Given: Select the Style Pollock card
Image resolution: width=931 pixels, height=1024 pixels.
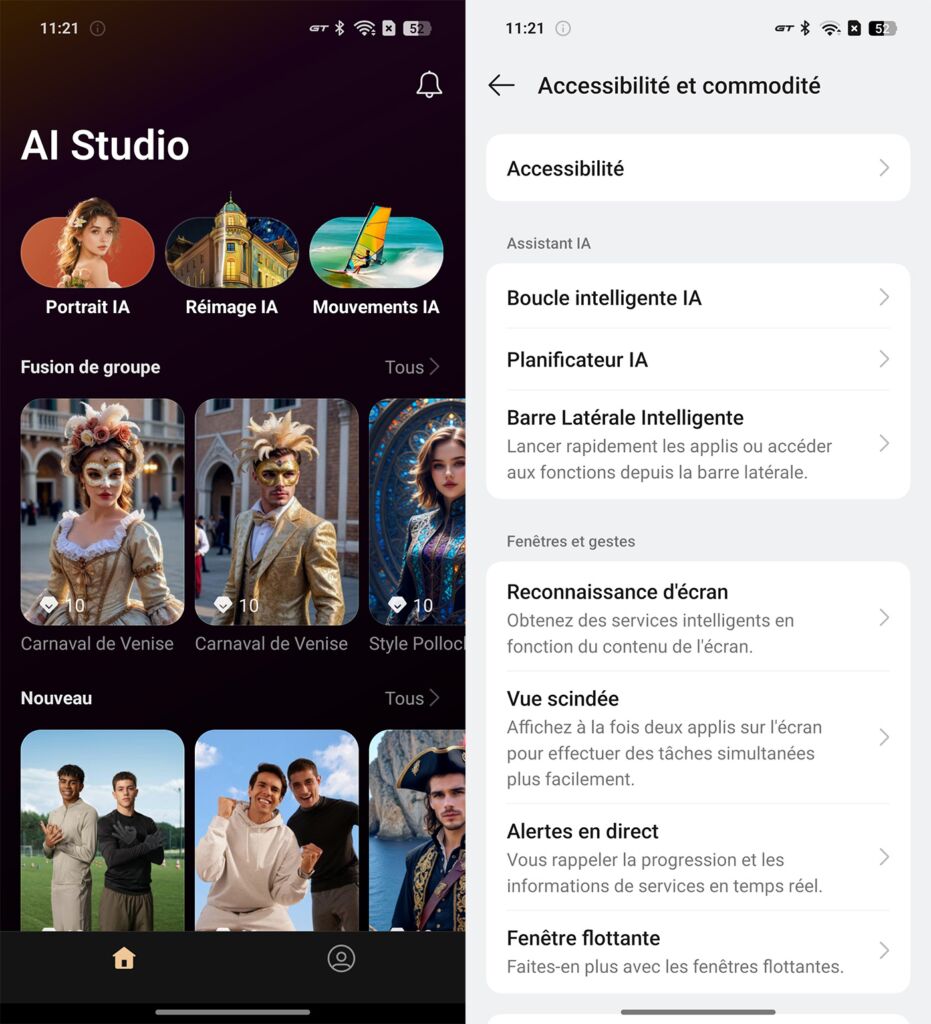Looking at the screenshot, I should (416, 512).
